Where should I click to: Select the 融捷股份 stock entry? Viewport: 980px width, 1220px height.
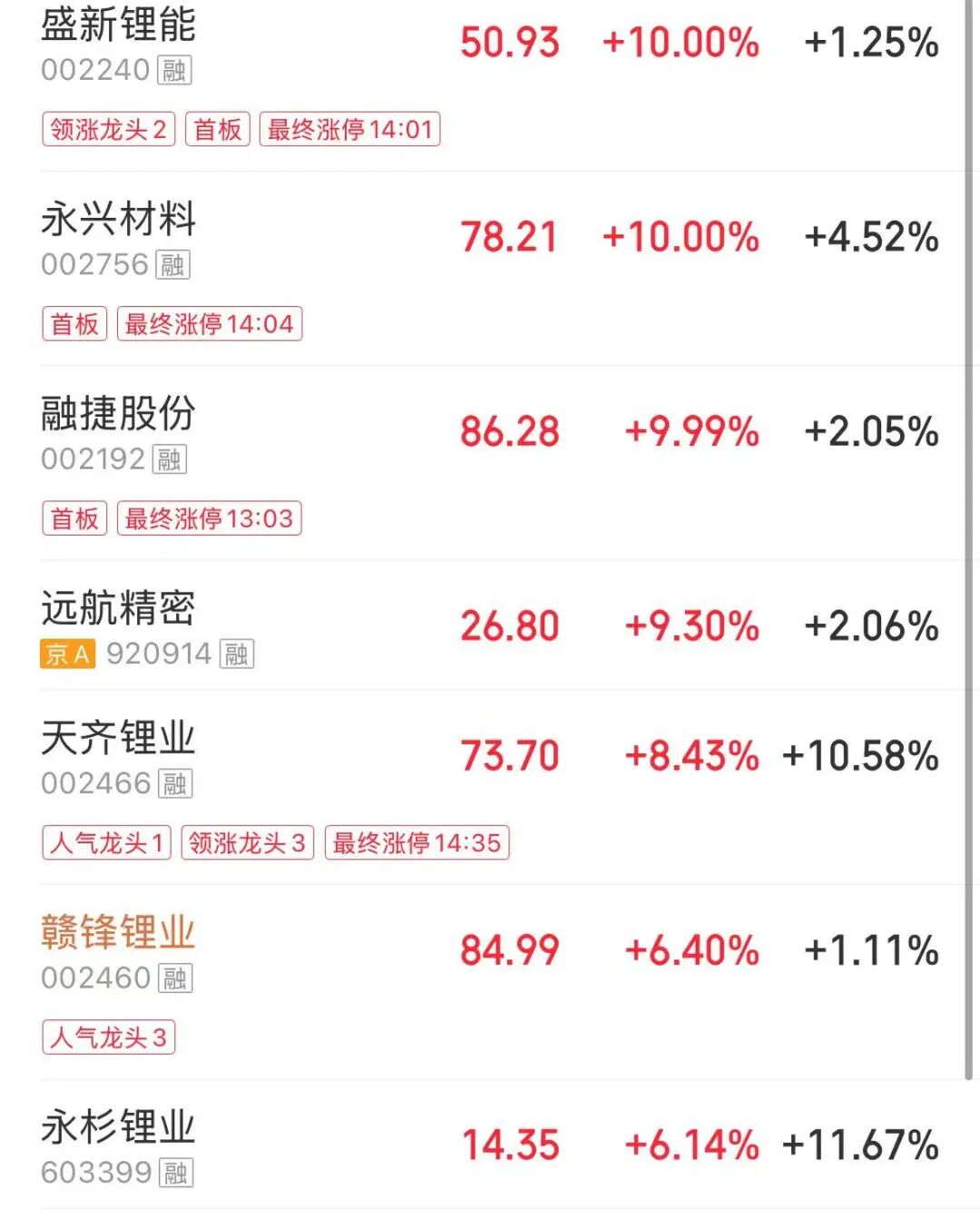click(x=119, y=414)
